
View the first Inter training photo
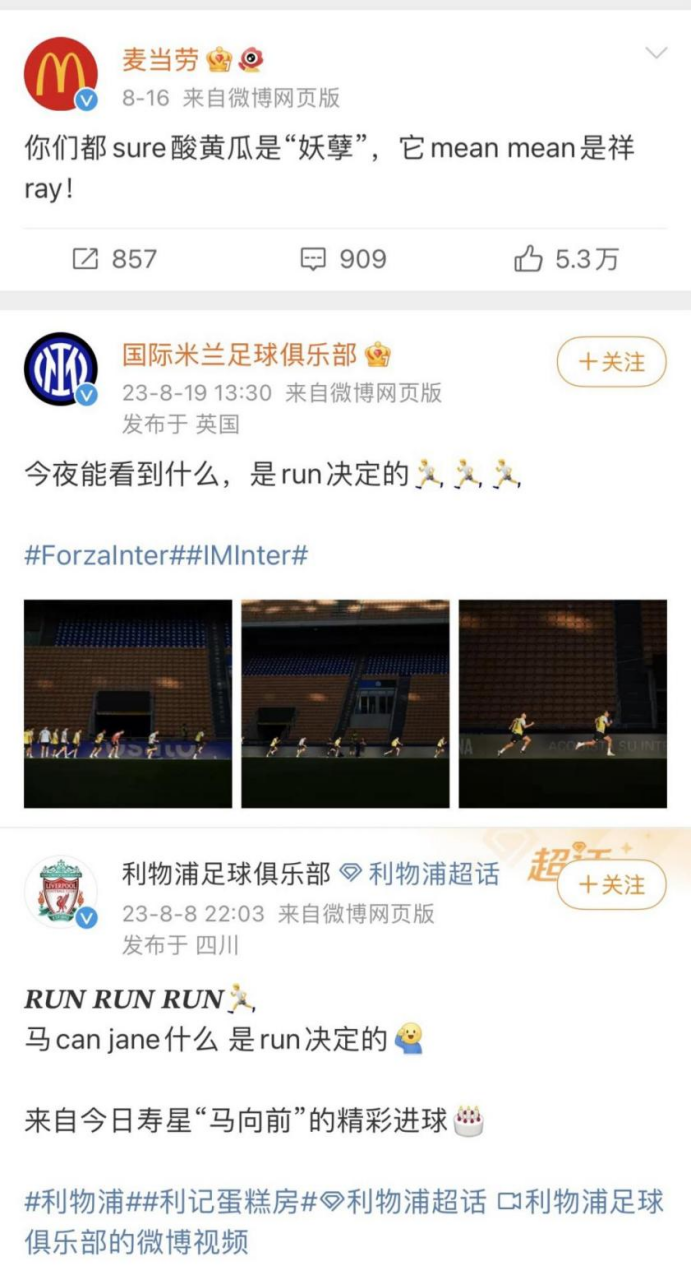127,703
